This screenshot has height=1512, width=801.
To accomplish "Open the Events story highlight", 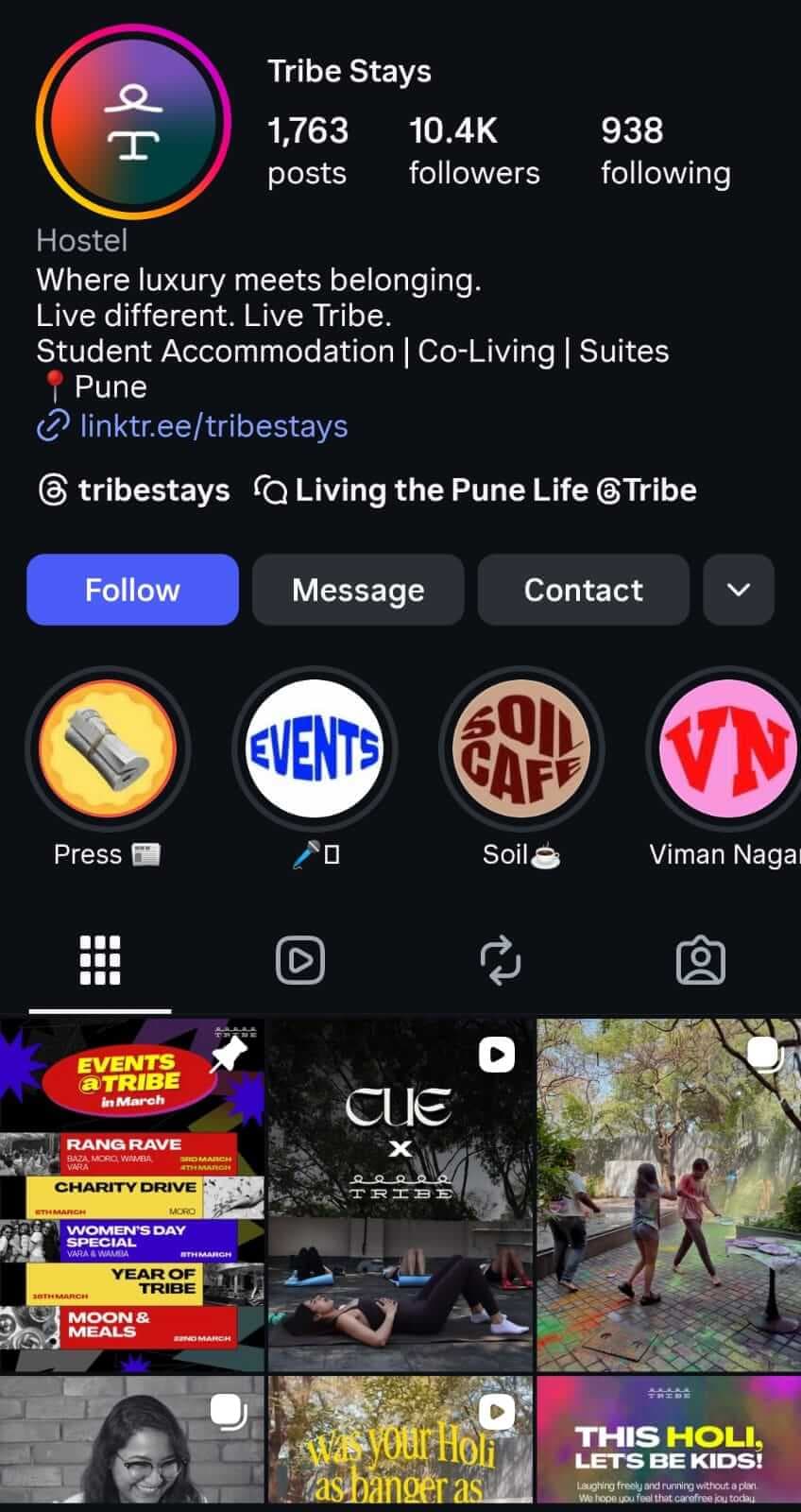I will [315, 749].
